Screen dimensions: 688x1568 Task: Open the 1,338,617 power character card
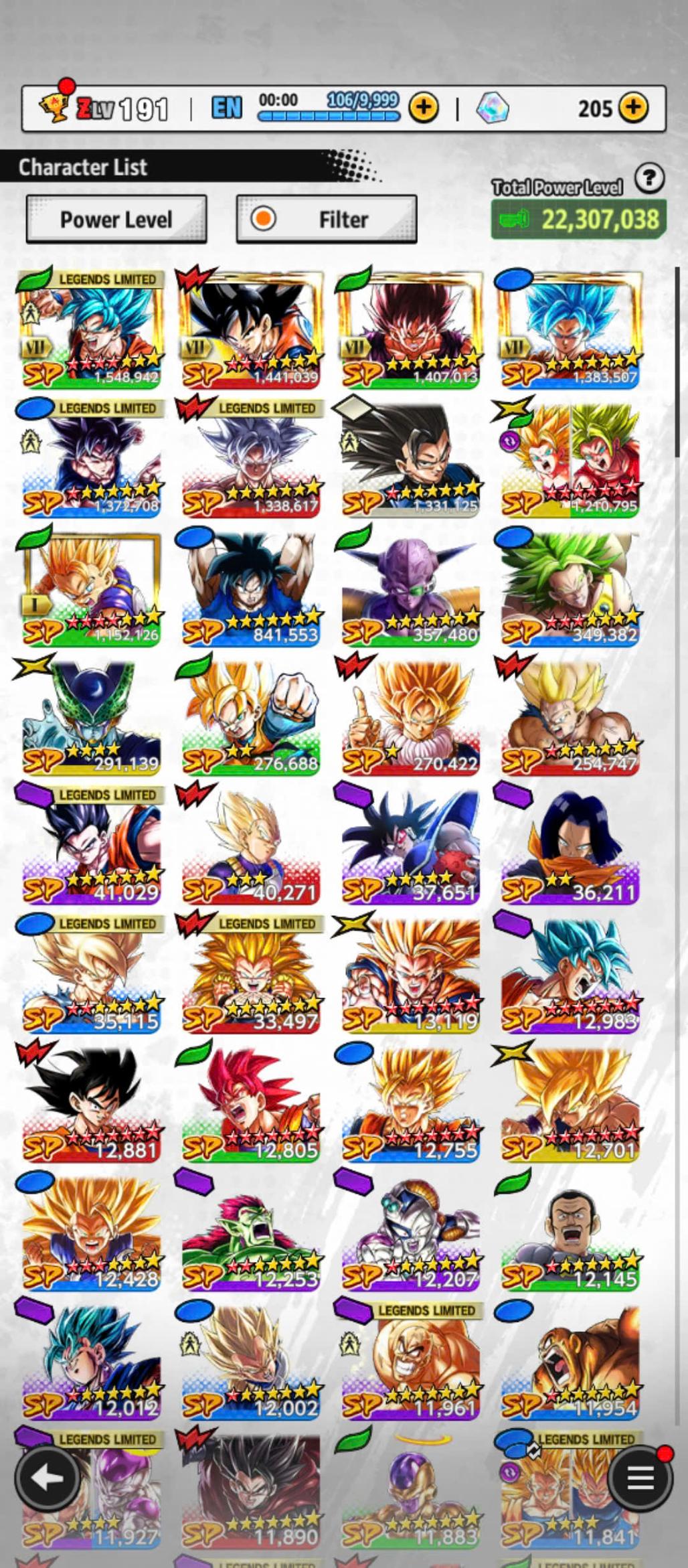point(250,459)
